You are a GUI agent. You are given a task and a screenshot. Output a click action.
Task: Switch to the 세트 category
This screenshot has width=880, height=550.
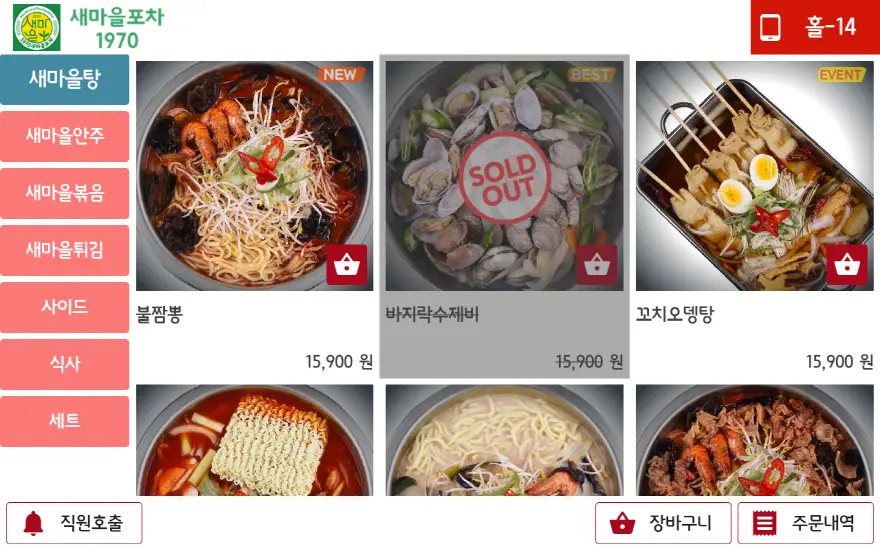click(x=65, y=421)
